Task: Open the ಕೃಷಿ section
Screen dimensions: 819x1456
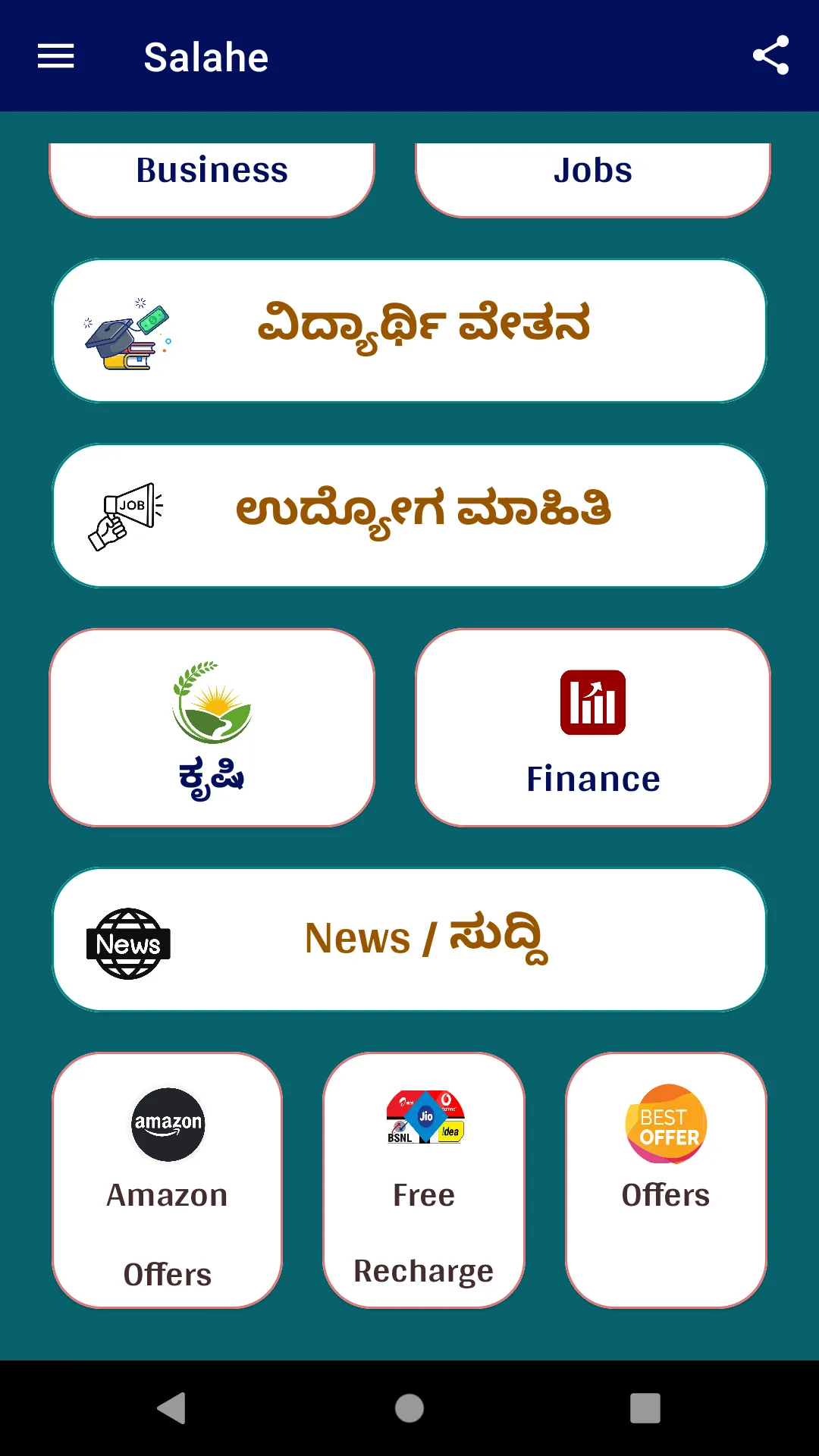Action: (x=211, y=726)
